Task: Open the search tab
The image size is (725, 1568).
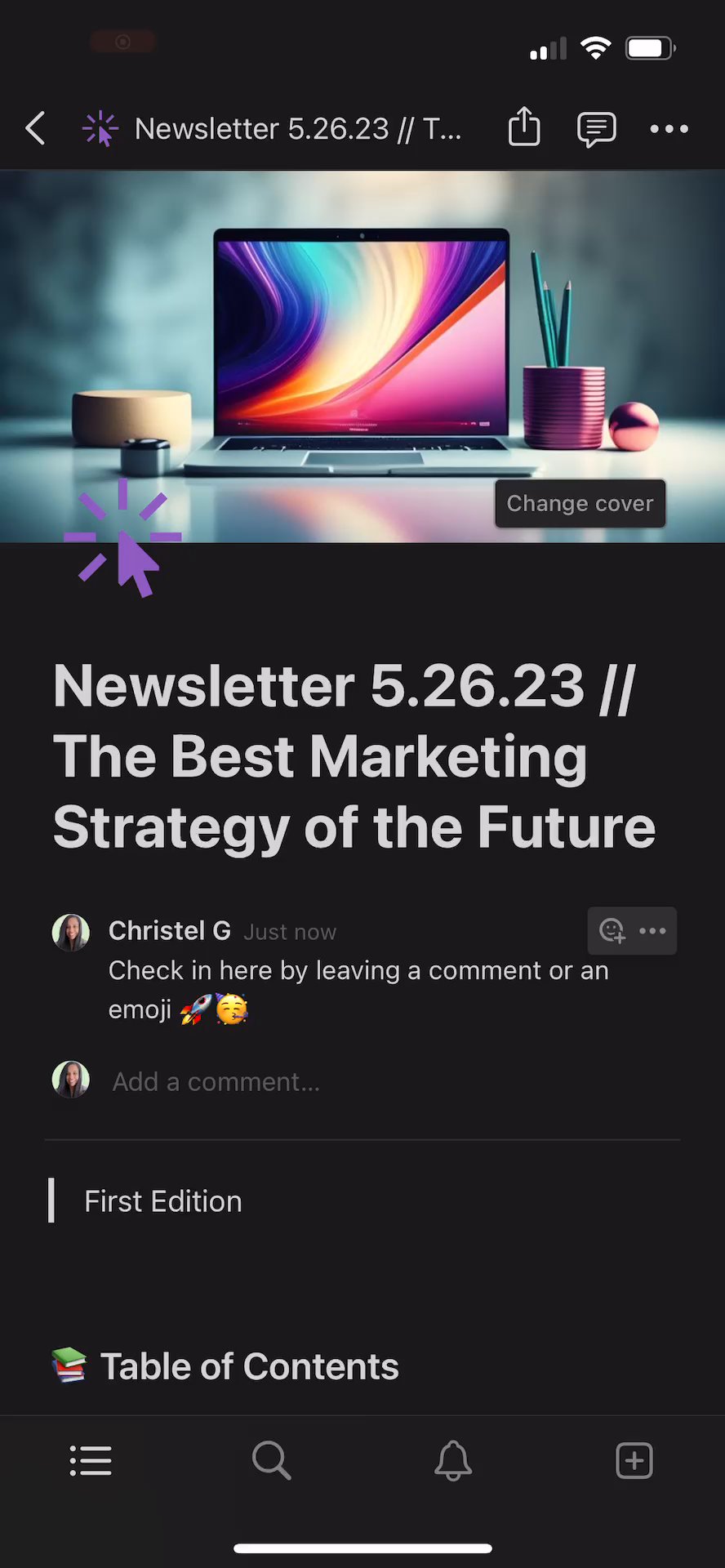Action: (x=271, y=1460)
